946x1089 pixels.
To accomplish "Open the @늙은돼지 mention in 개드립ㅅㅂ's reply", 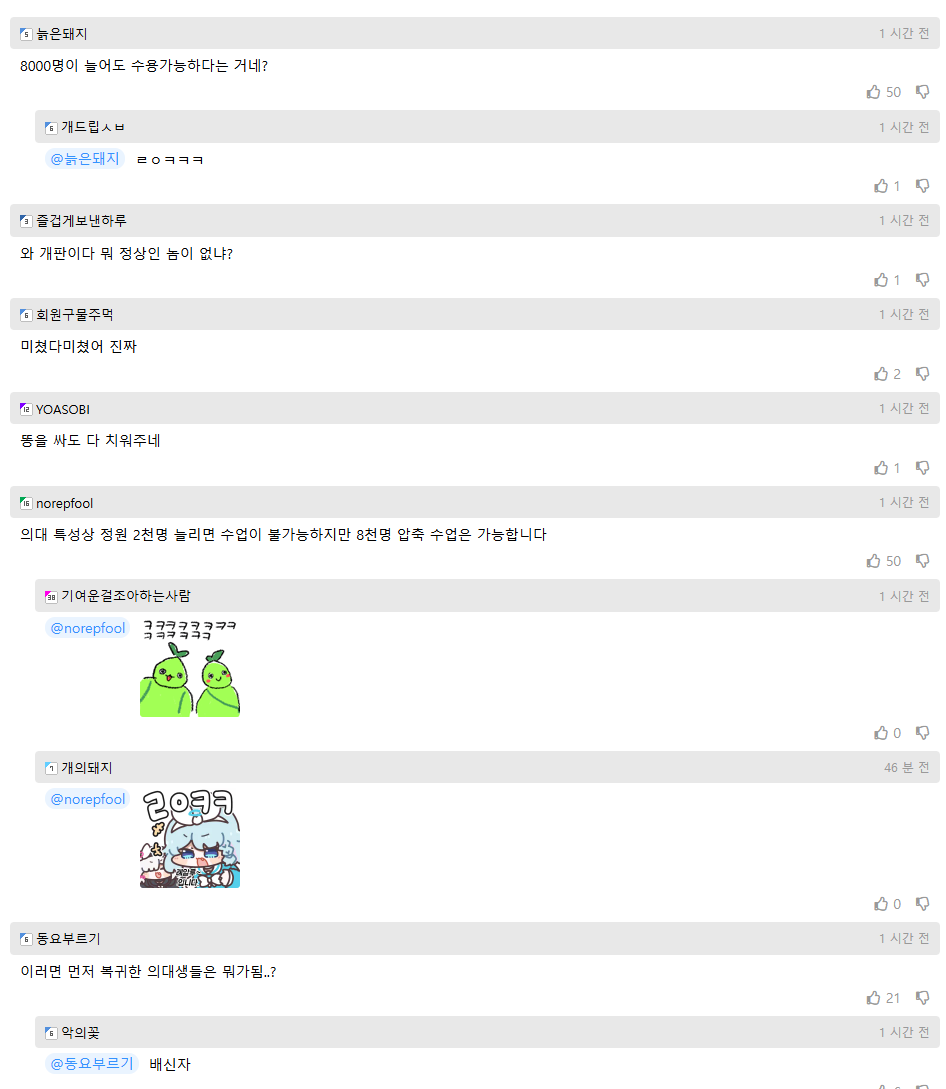I will [x=85, y=159].
